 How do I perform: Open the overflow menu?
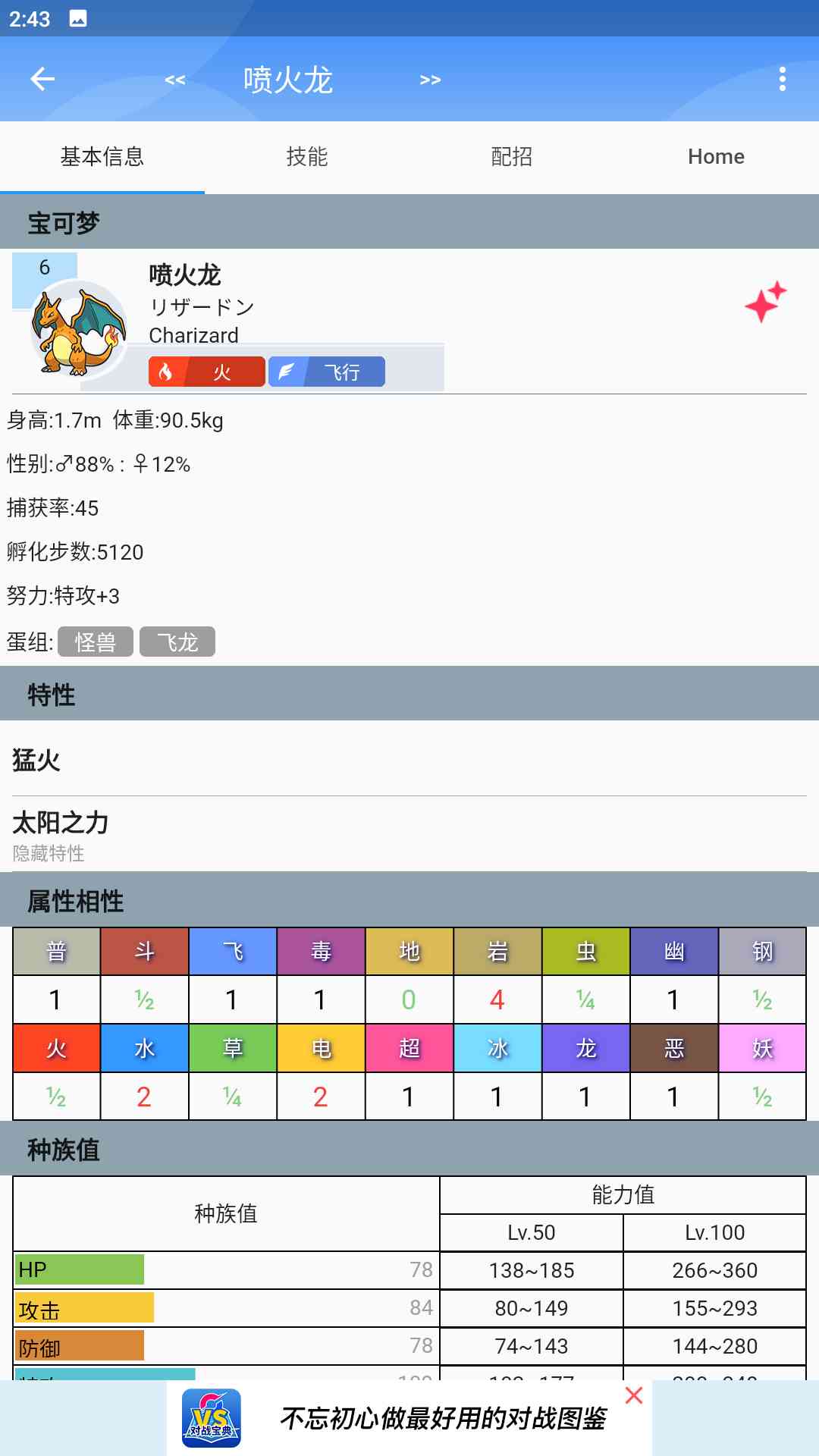[782, 79]
